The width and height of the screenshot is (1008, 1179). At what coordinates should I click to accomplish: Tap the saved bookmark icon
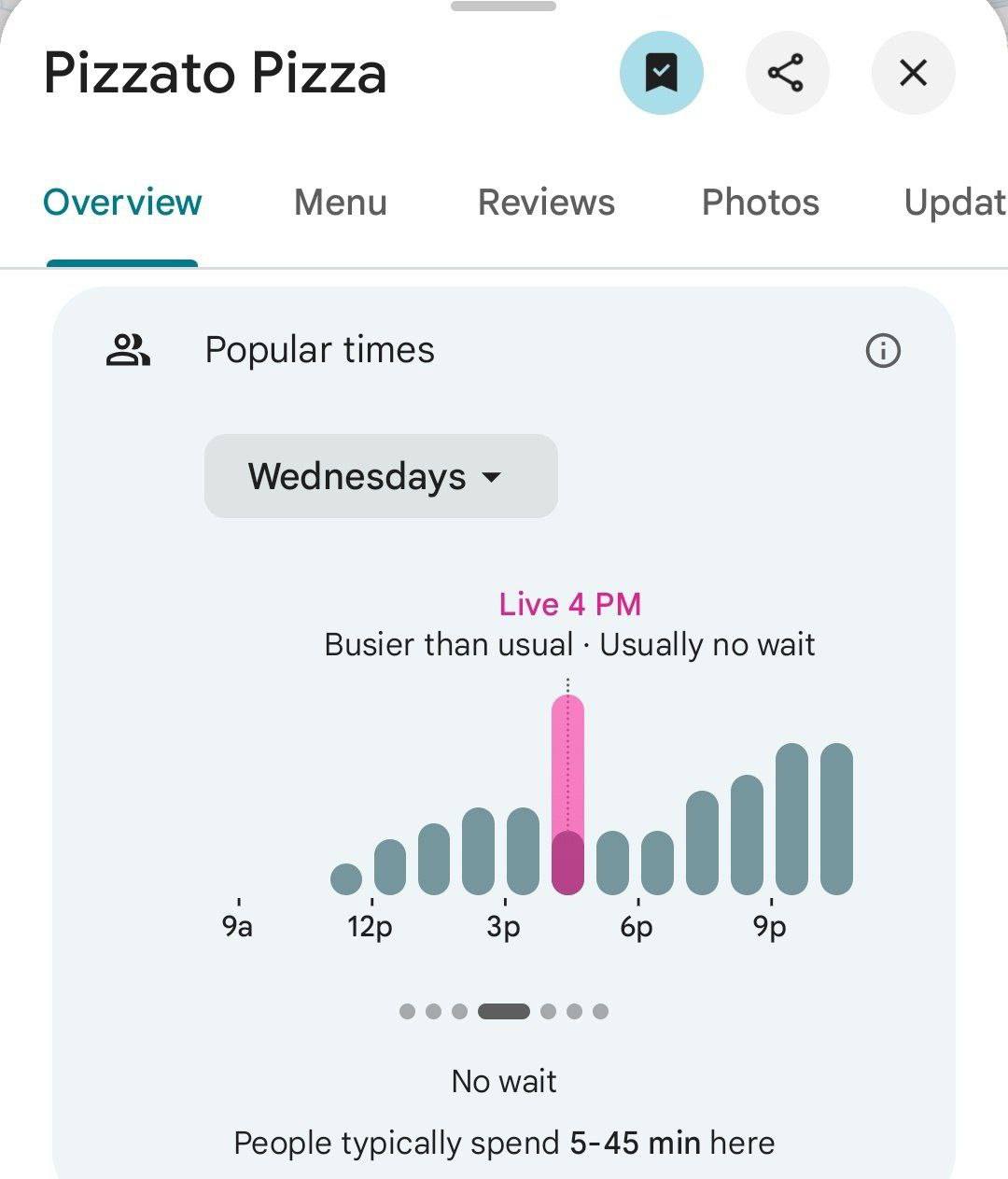(661, 73)
